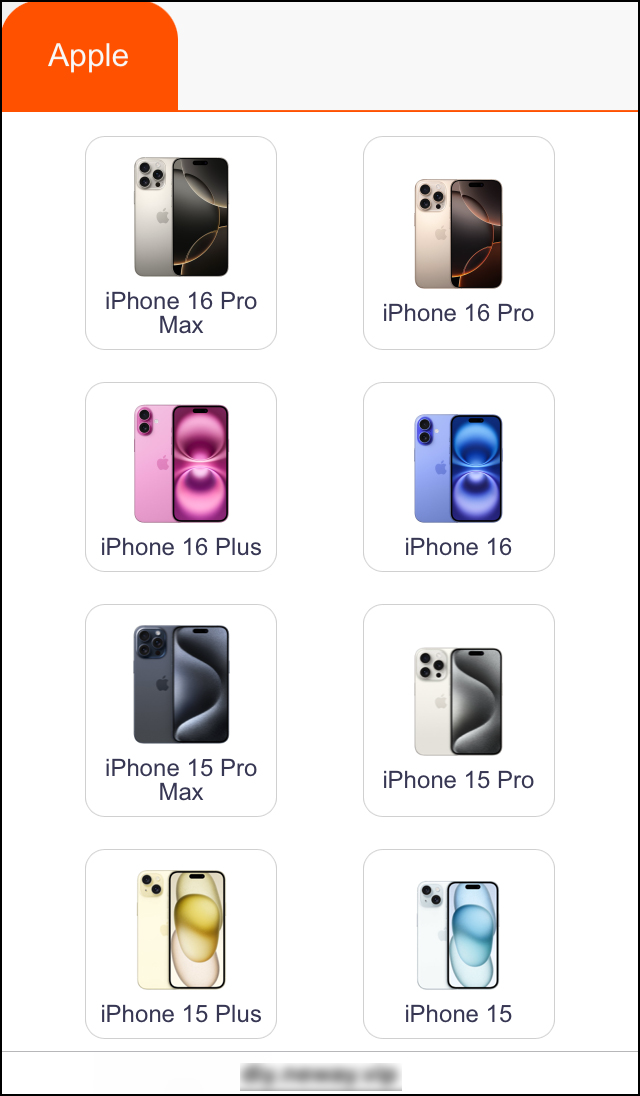Screen dimensions: 640x1096
Task: Open the iPhone 16 Pro Max card
Action: (x=181, y=243)
